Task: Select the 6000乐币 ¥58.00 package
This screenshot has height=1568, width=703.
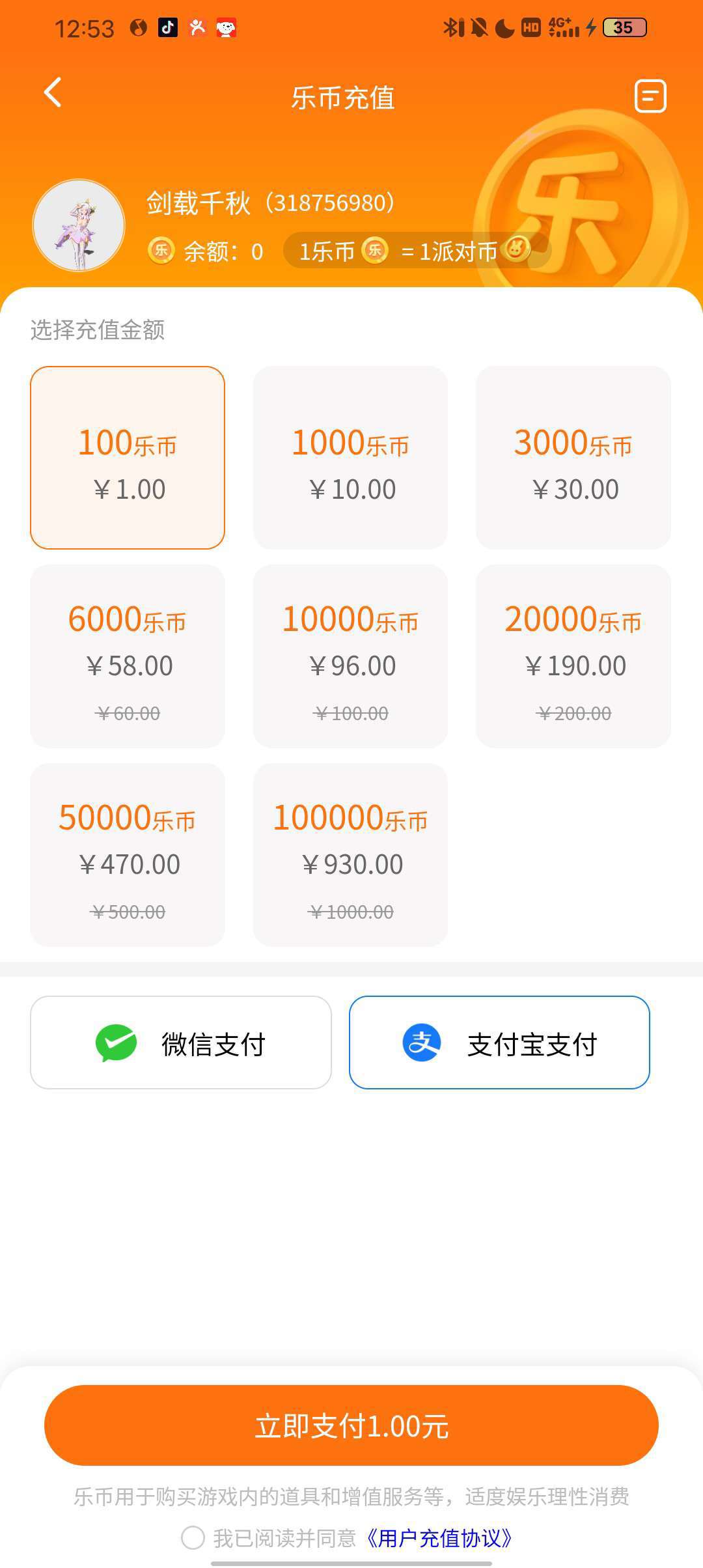Action: 128,656
